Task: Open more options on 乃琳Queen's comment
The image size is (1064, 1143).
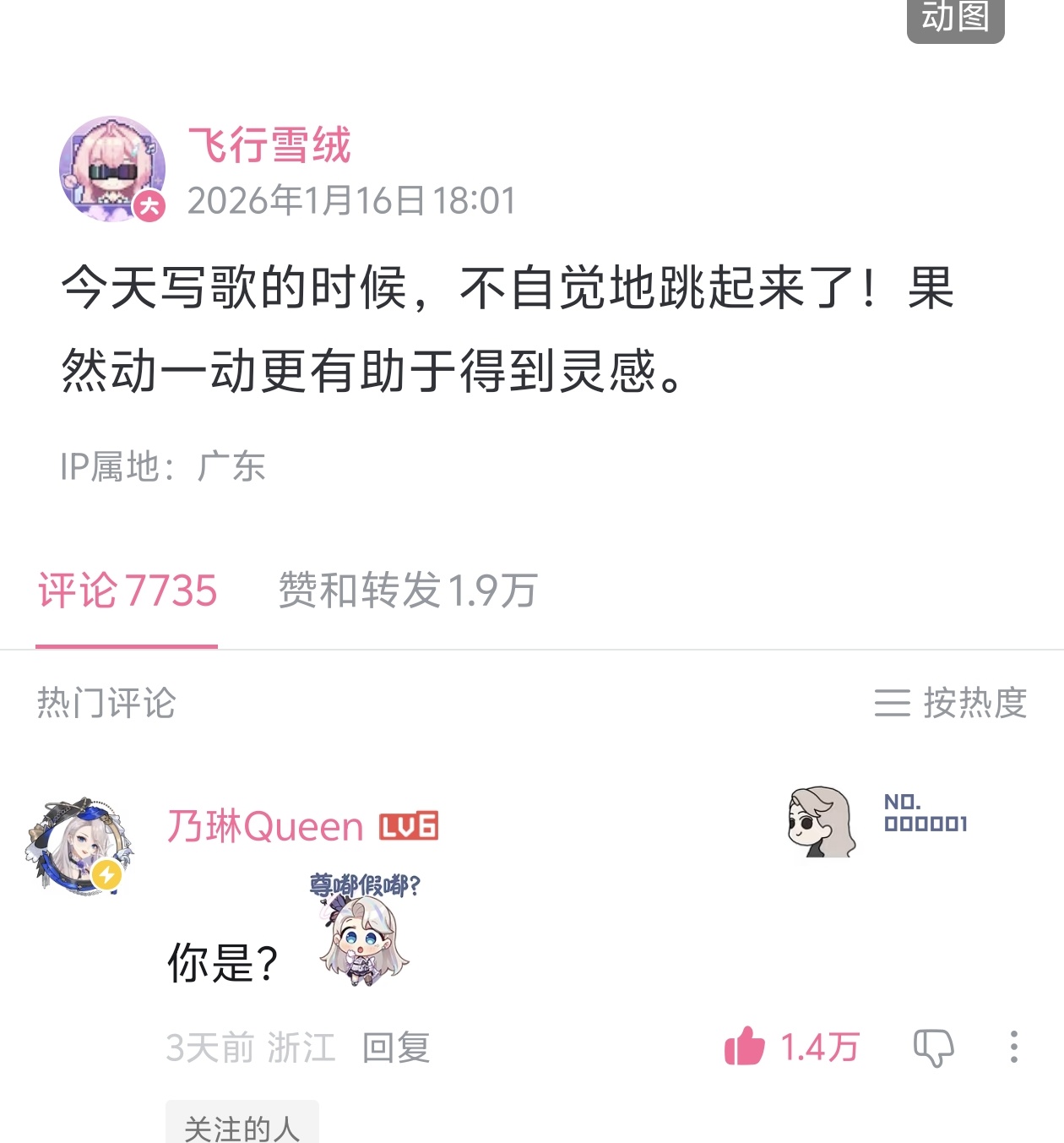Action: point(1014,1048)
